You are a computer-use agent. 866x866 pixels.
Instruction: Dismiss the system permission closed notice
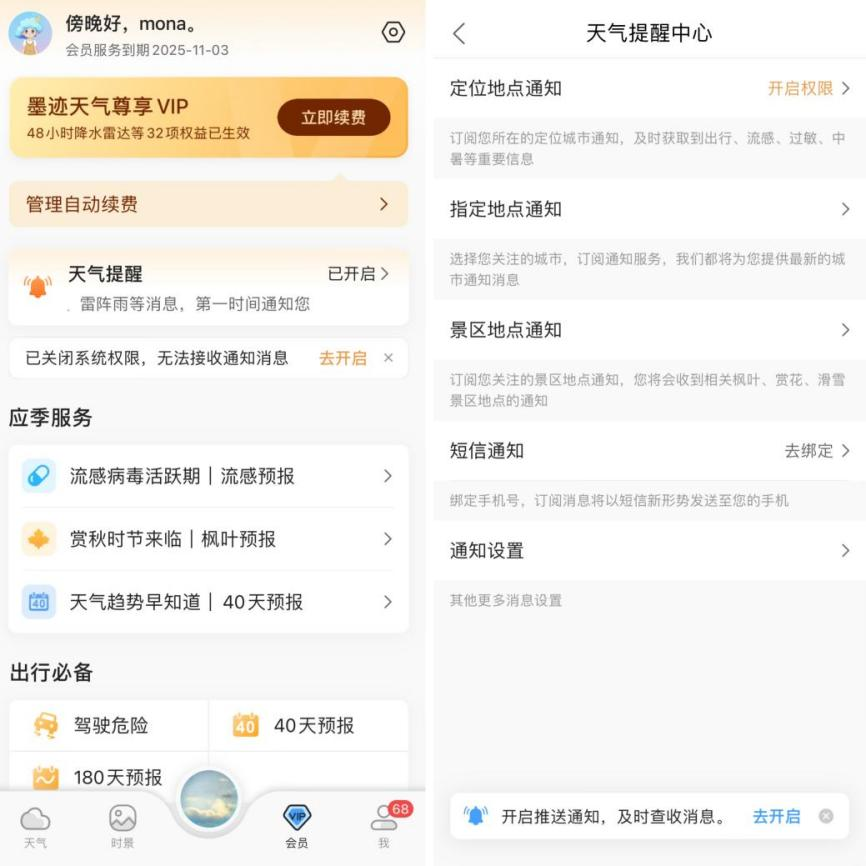pyautogui.click(x=388, y=358)
